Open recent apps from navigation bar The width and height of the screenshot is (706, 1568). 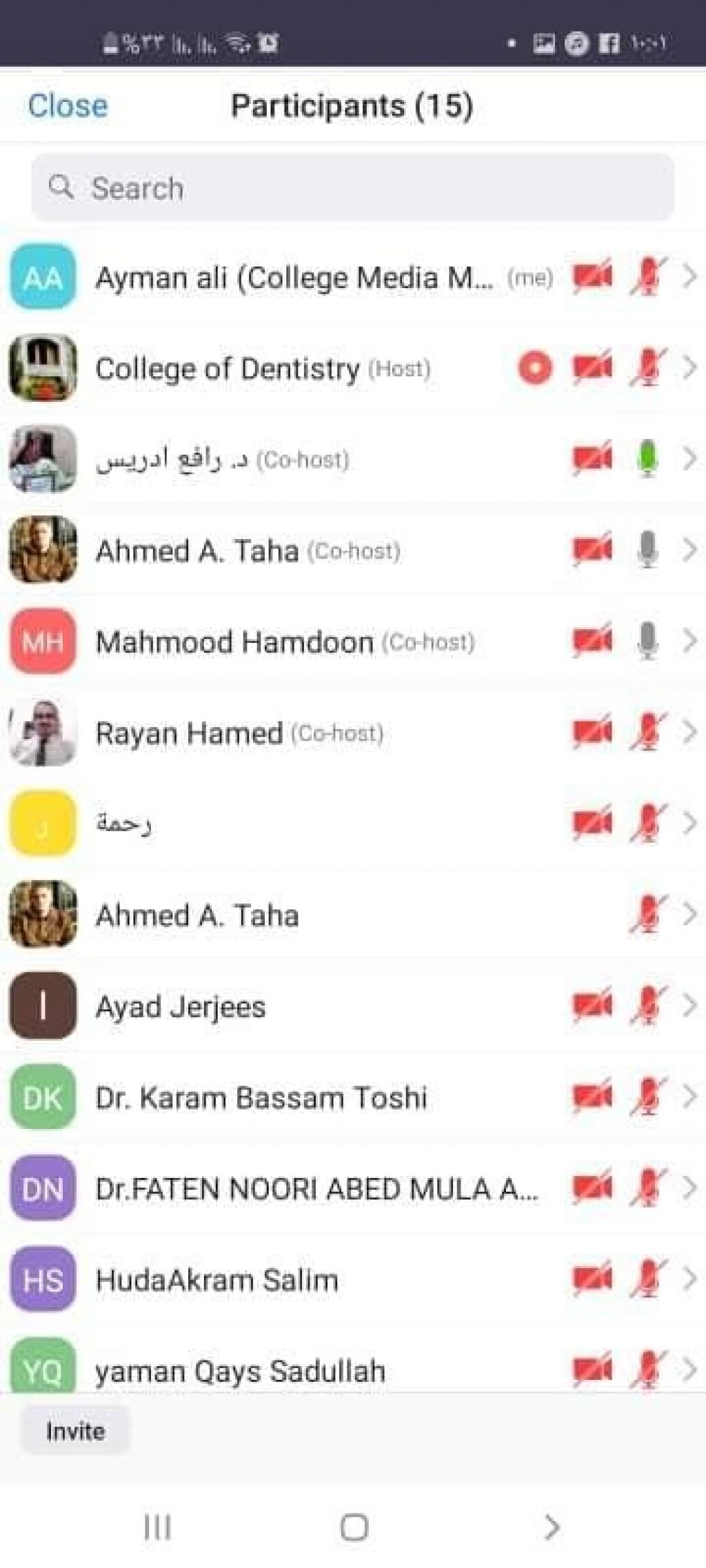click(157, 1527)
